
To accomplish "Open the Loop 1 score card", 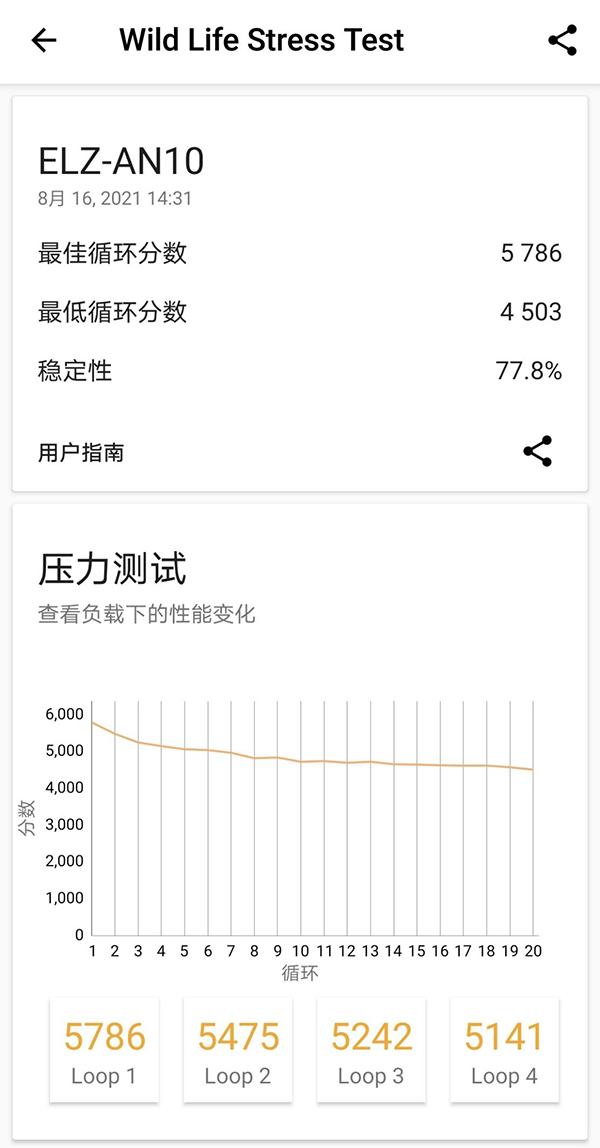I will [104, 1049].
